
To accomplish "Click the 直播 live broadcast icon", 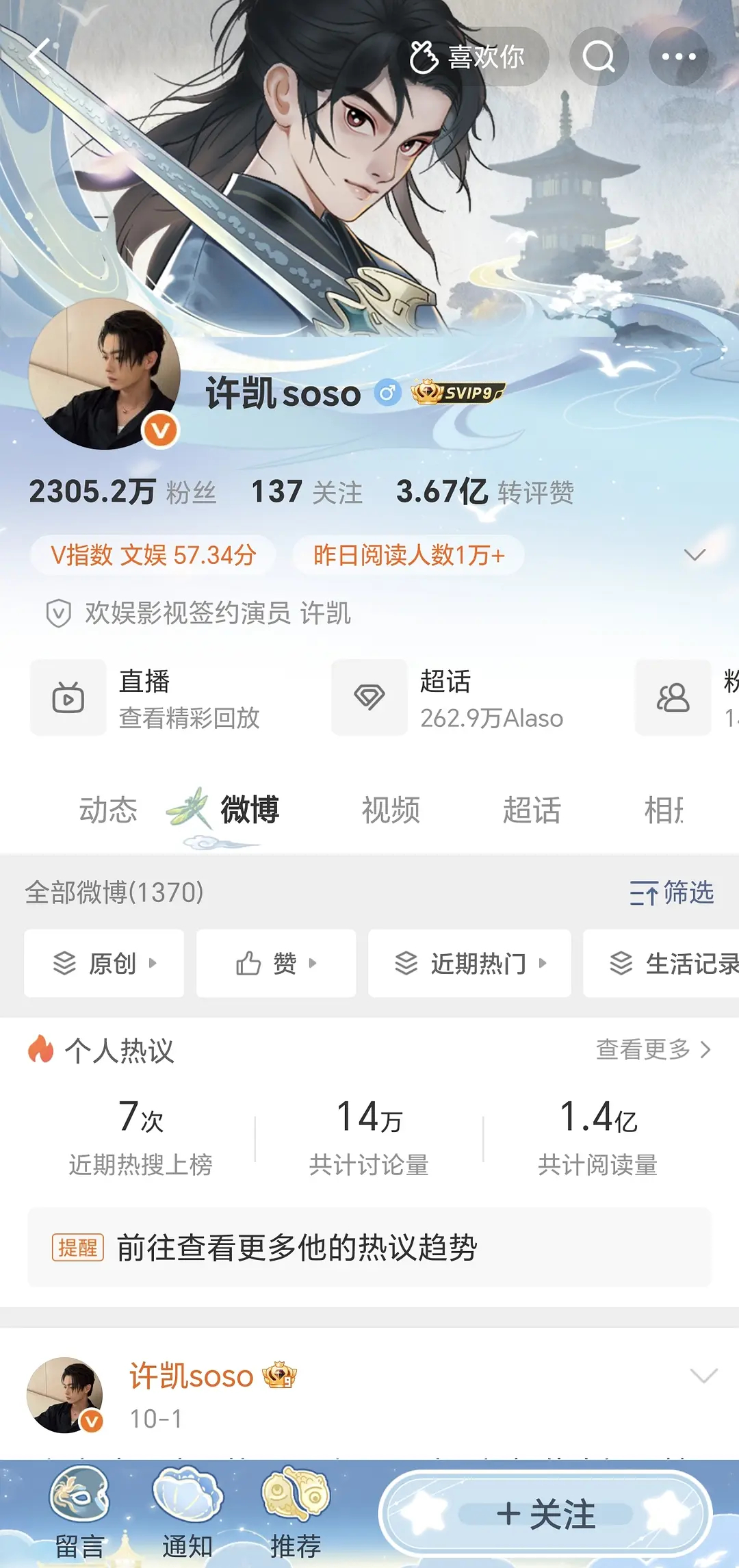I will click(68, 697).
